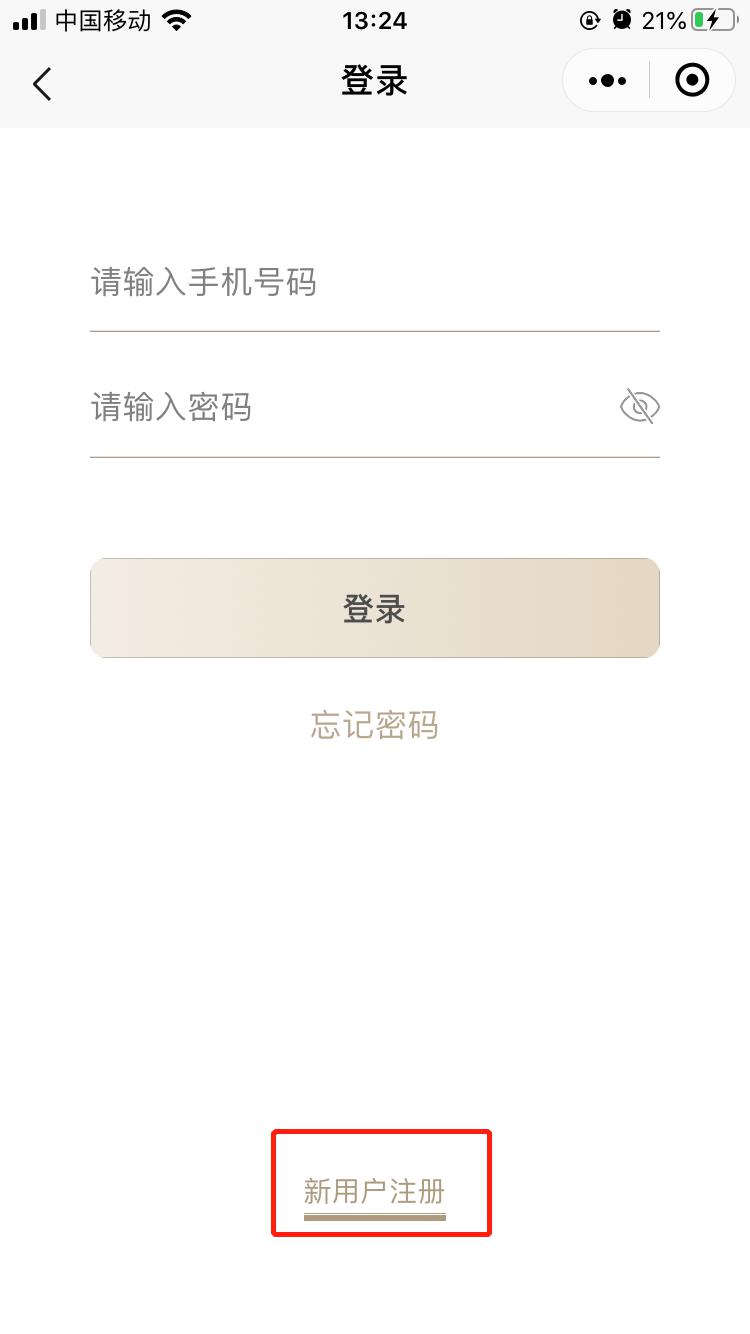This screenshot has width=750, height=1334.
Task: Open the 忘记密码 forgot password link
Action: click(x=375, y=725)
